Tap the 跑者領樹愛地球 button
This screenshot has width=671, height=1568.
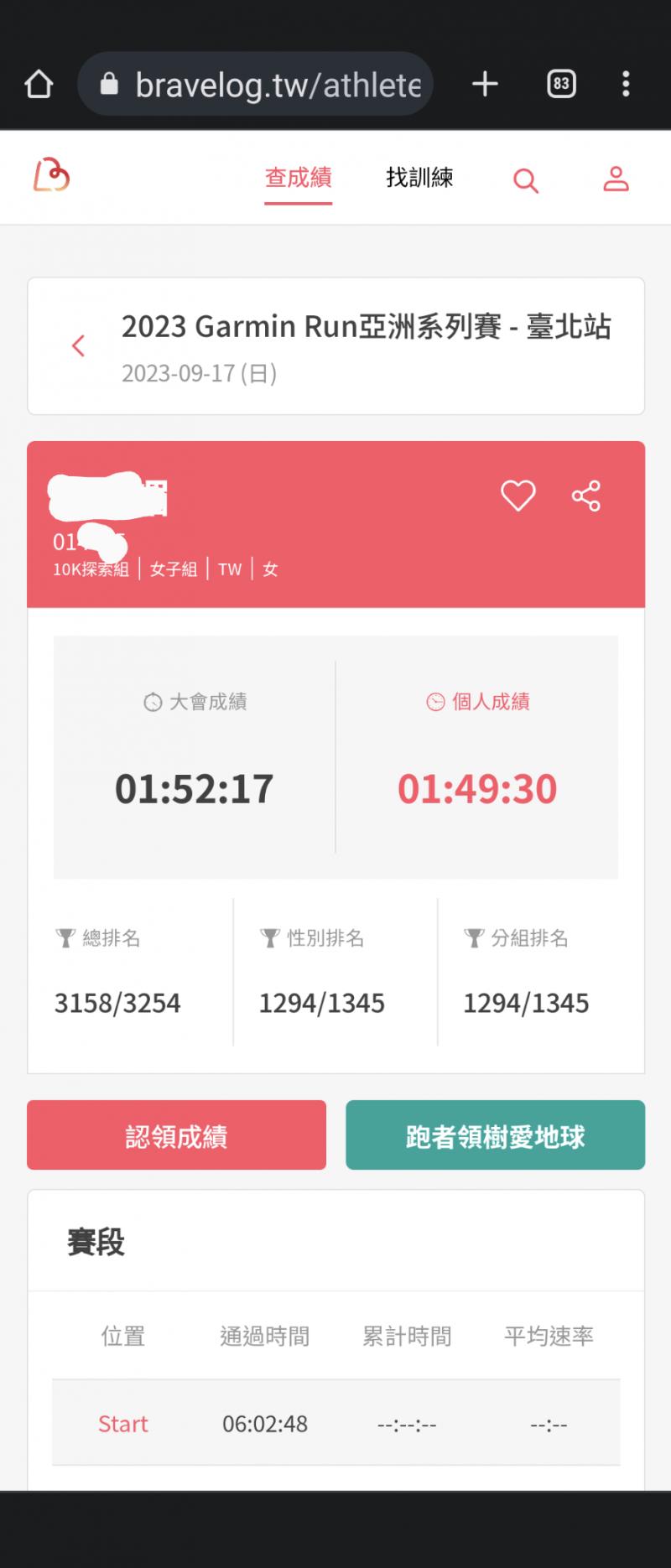click(495, 1135)
